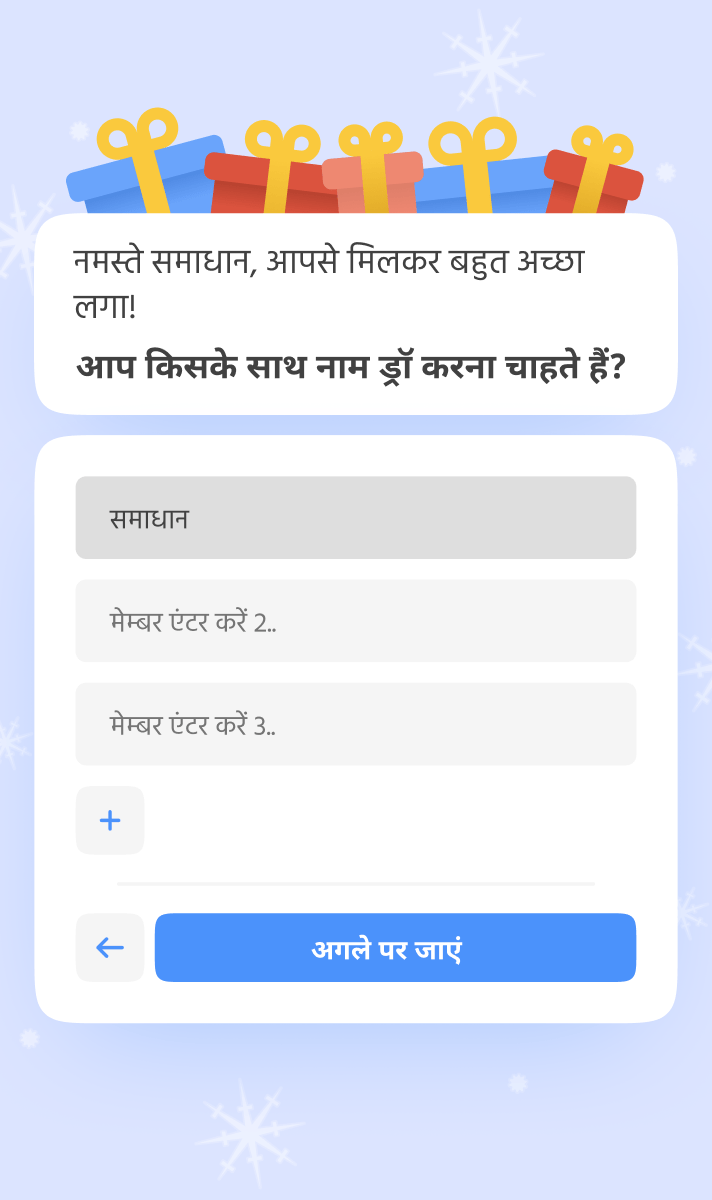Select the मेम्बर एंटर करें 3 field
The width and height of the screenshot is (712, 1200).
tap(355, 724)
